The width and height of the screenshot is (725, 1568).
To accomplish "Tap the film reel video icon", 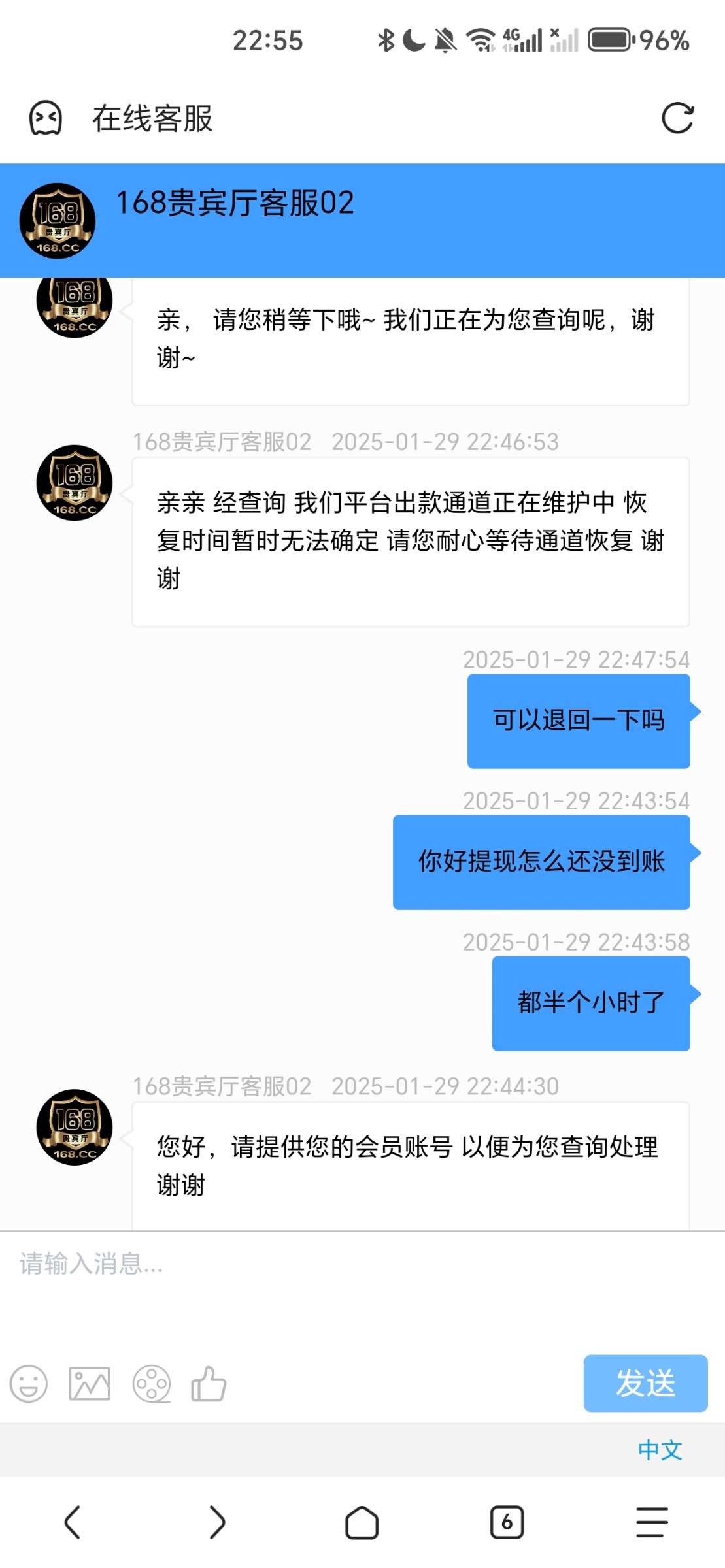I will coord(152,1384).
